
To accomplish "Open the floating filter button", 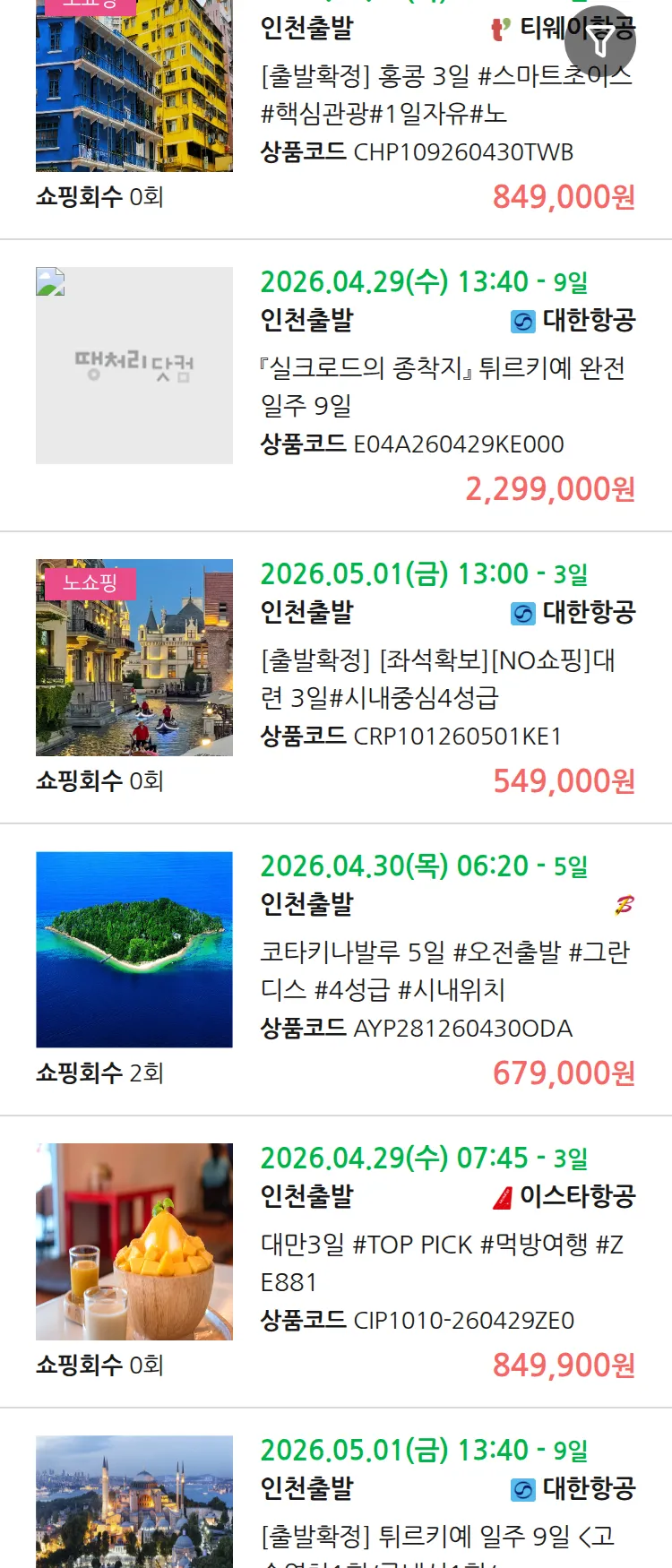I will (600, 41).
